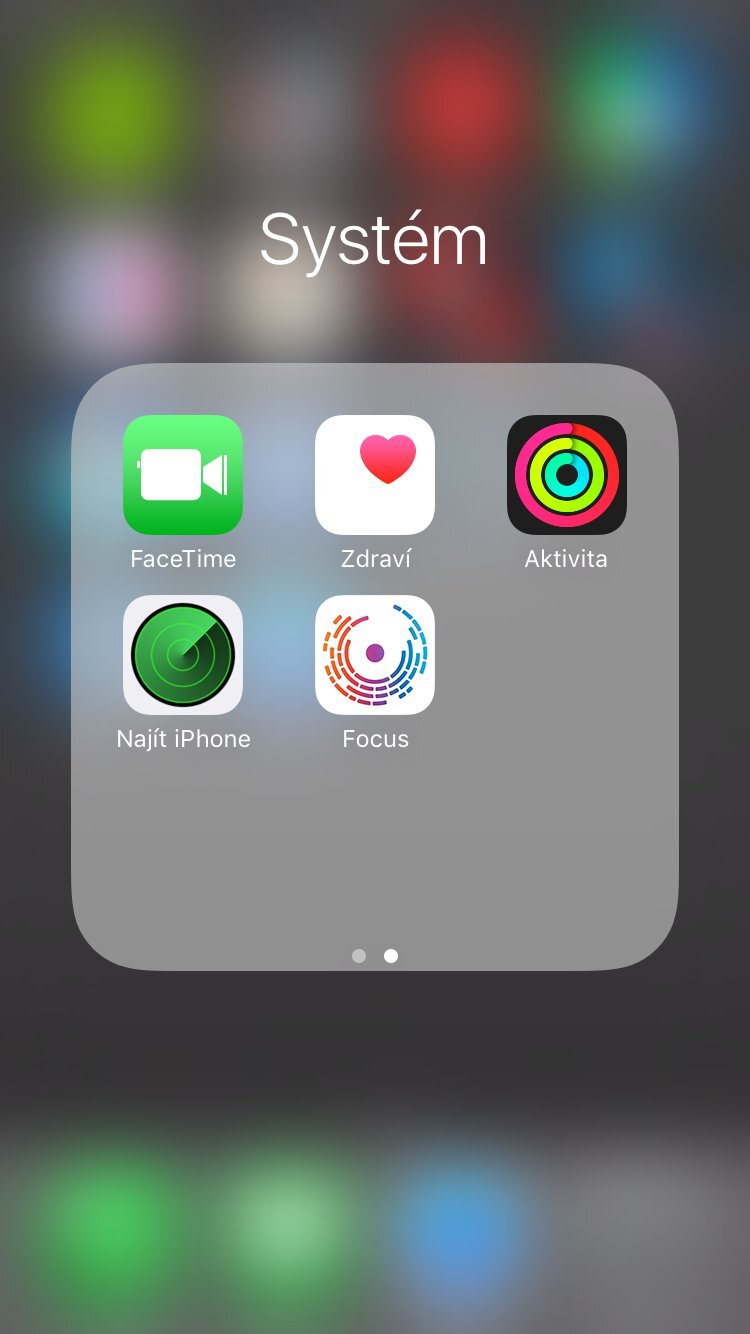This screenshot has height=1334, width=750.
Task: Open the FaceTime app
Action: pos(183,475)
